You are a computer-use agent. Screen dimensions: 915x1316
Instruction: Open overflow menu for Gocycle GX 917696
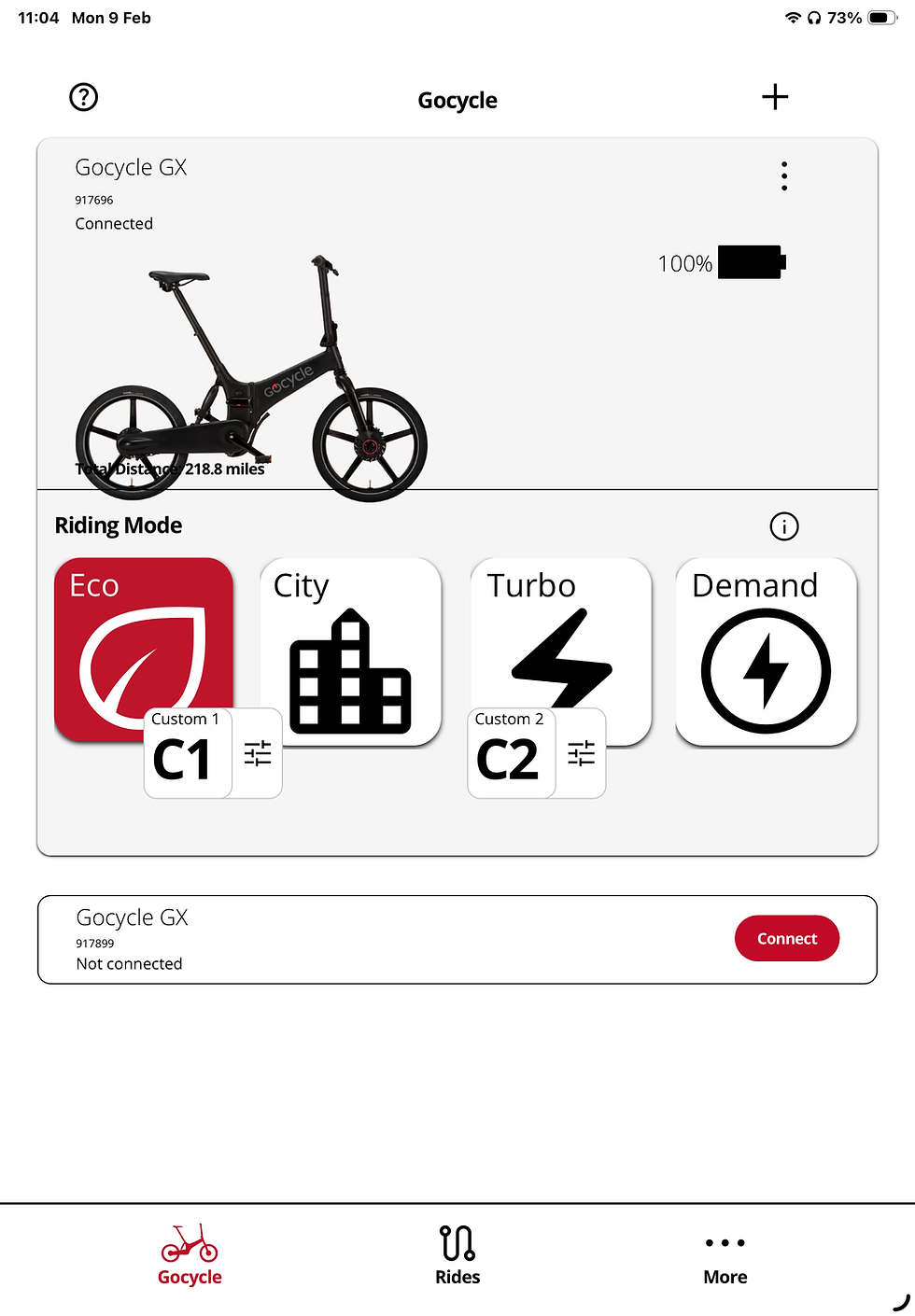coord(784,175)
